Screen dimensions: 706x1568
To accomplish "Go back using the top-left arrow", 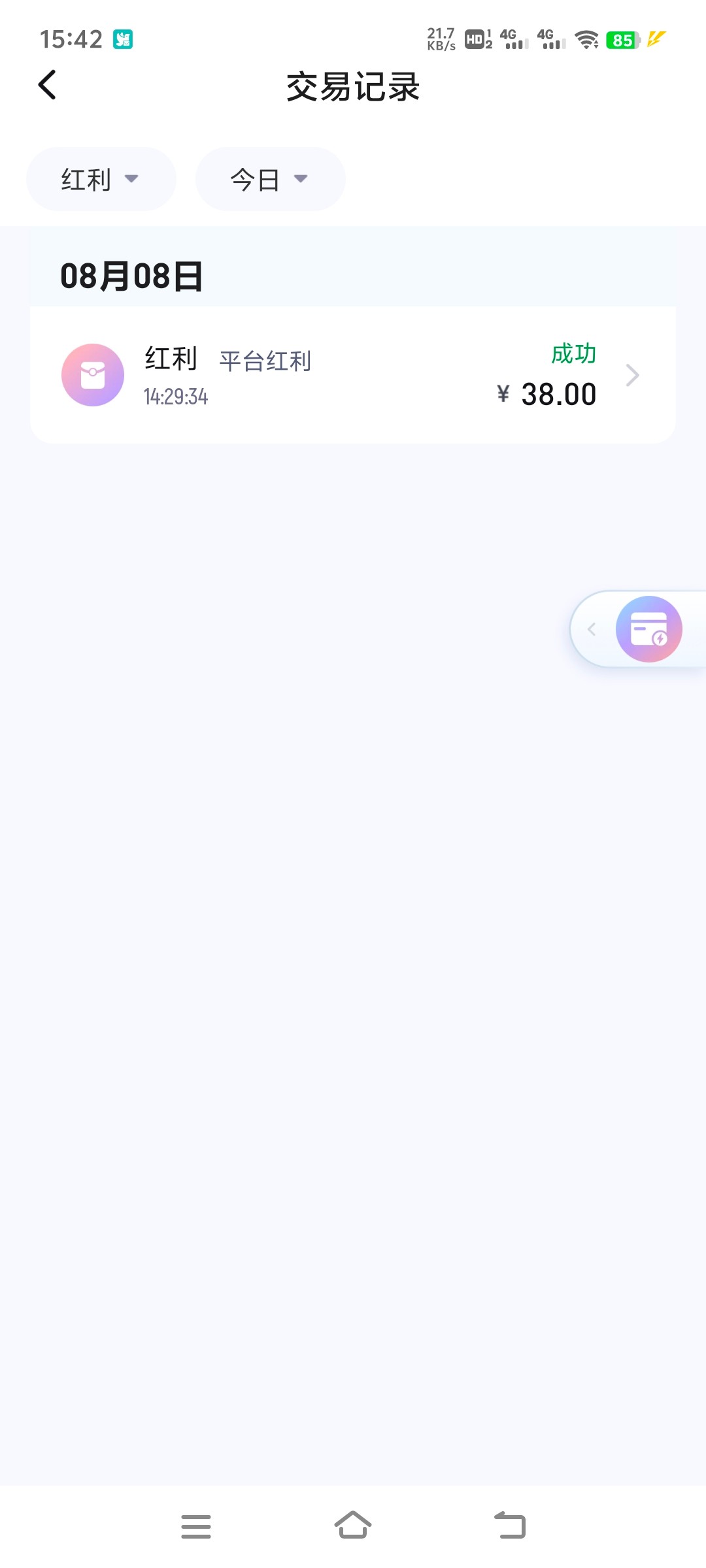I will coord(47,85).
